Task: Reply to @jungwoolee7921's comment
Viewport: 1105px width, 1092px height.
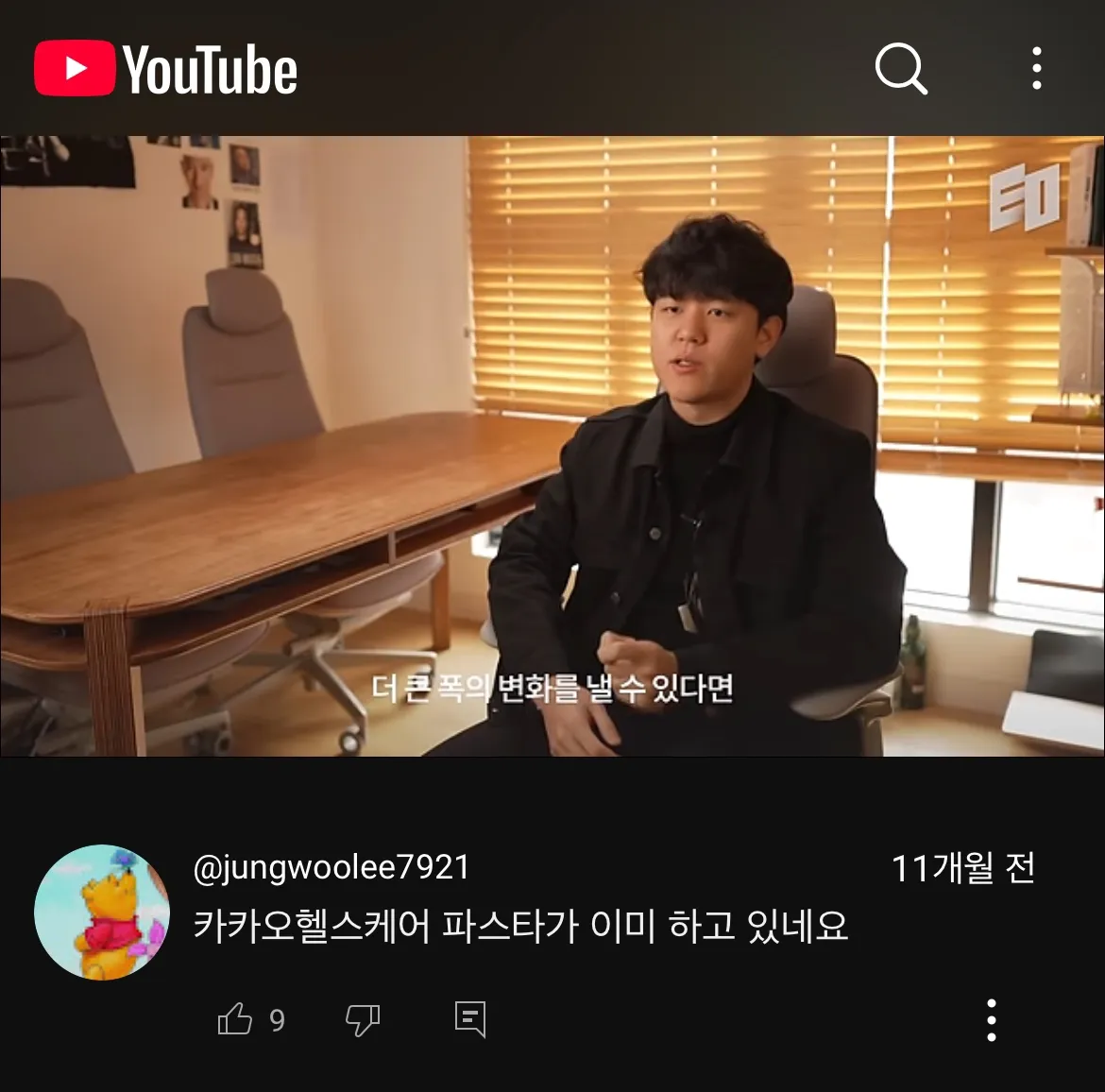Action: [469, 1019]
